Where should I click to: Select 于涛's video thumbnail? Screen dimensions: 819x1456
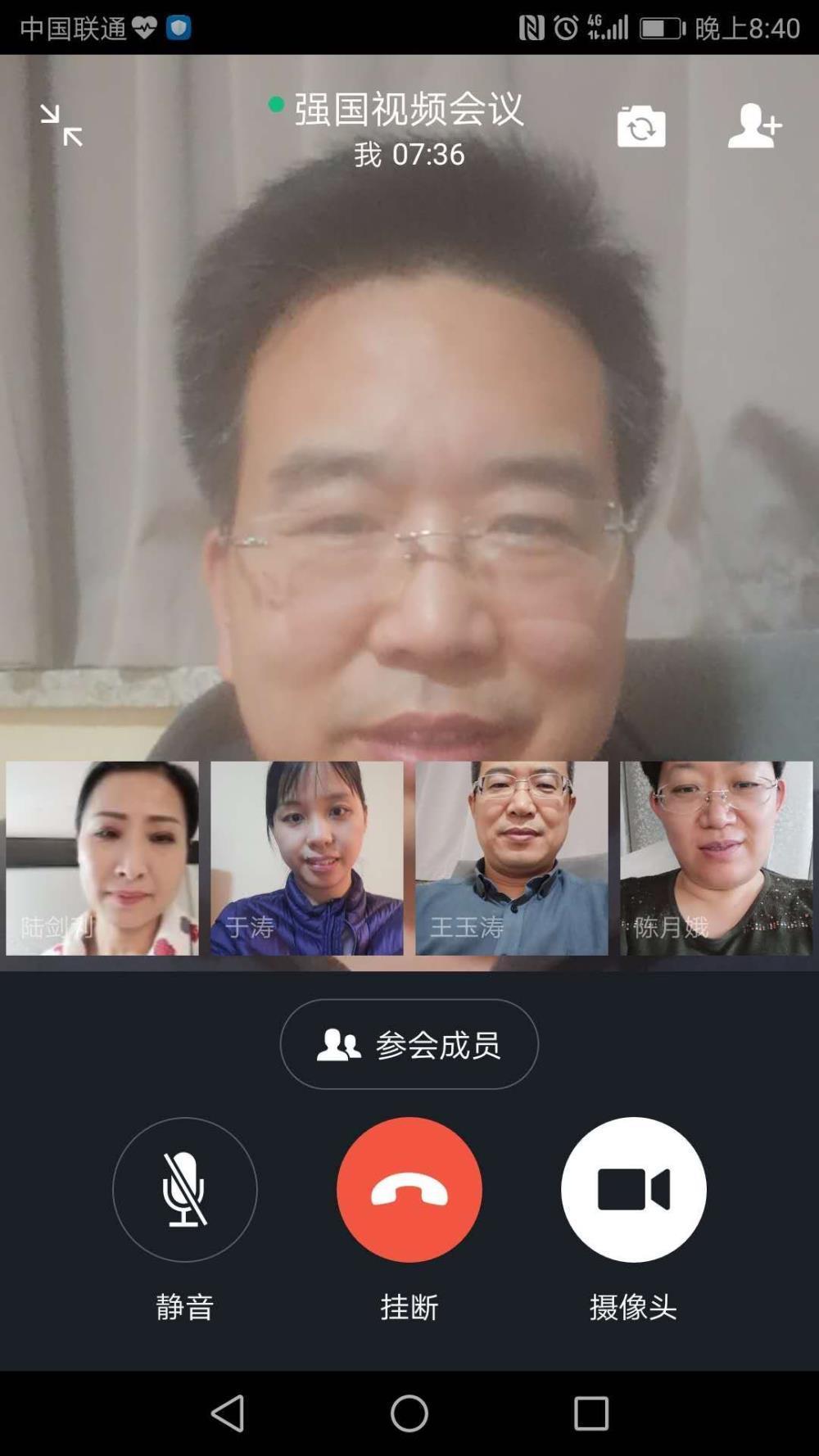pyautogui.click(x=307, y=858)
